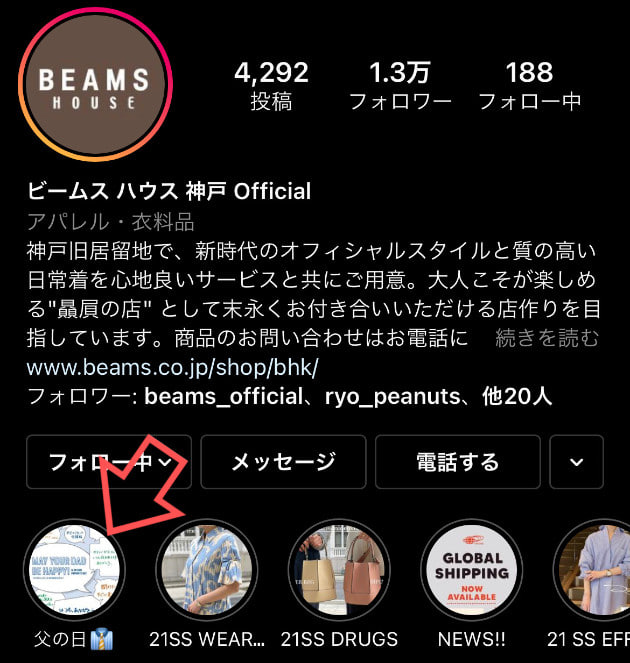
Task: Open the 21SS WEAR highlight
Action: click(x=208, y=570)
